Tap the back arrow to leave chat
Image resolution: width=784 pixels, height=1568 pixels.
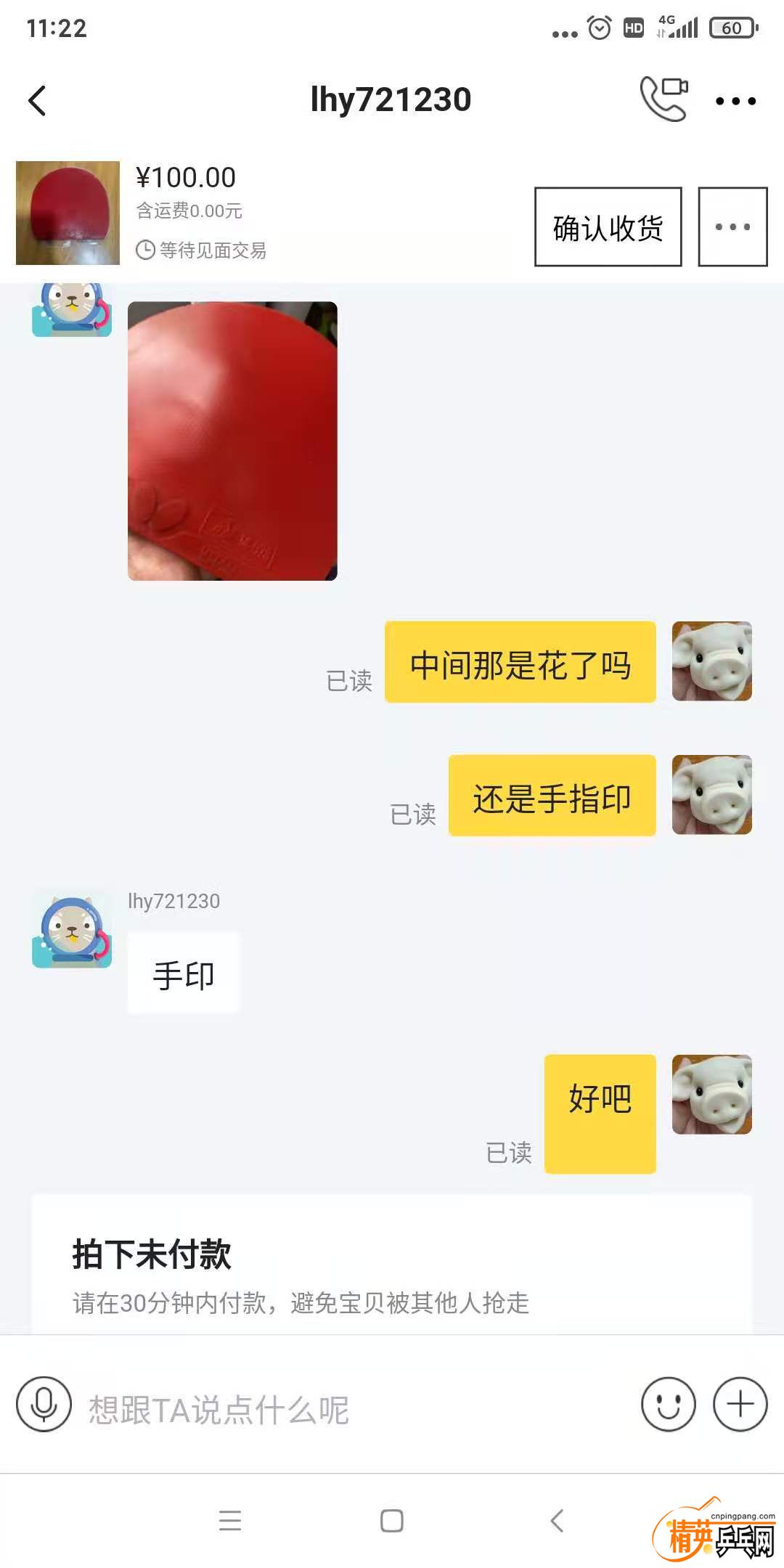click(38, 100)
